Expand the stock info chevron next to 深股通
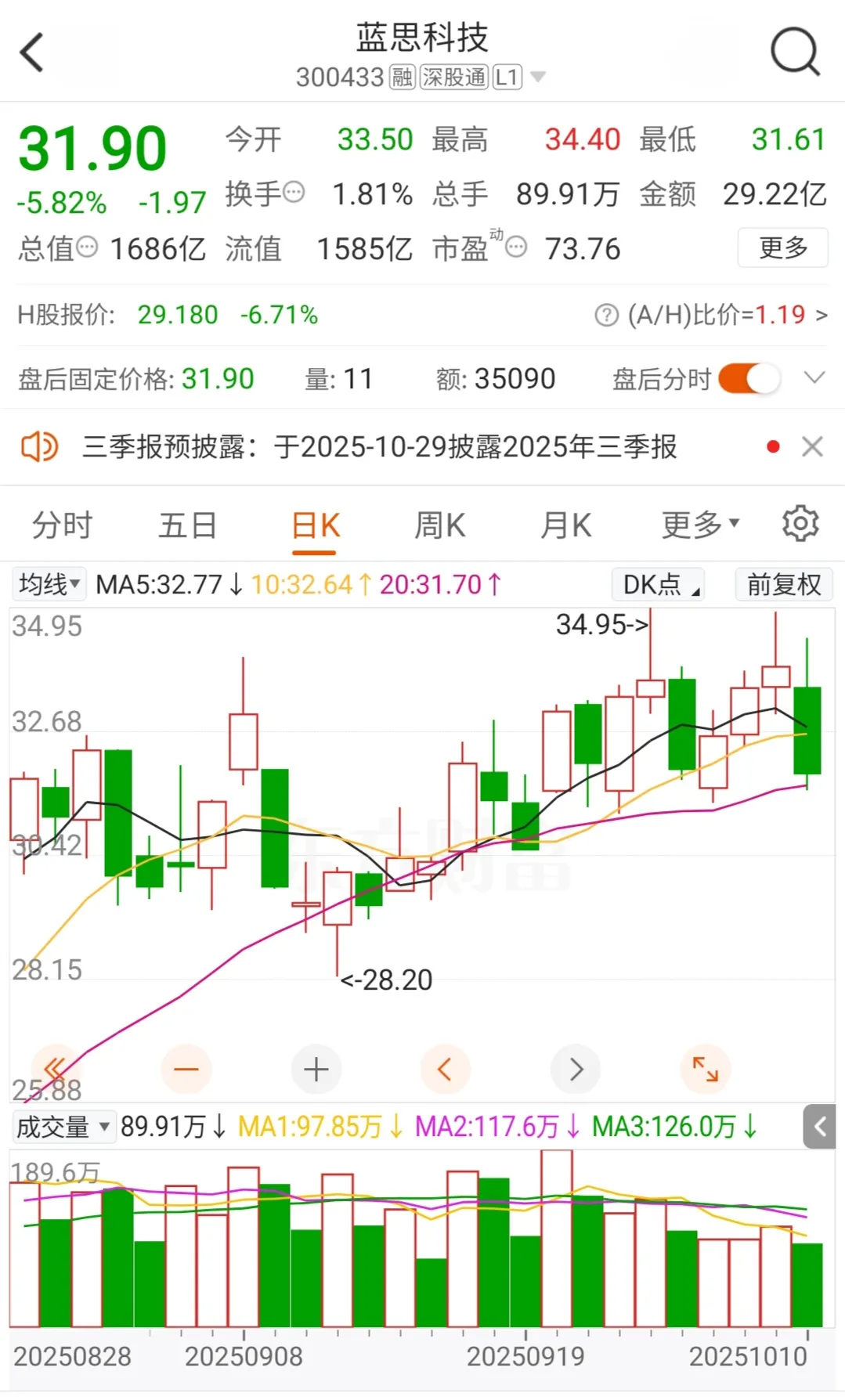The image size is (845, 1400). (x=538, y=77)
